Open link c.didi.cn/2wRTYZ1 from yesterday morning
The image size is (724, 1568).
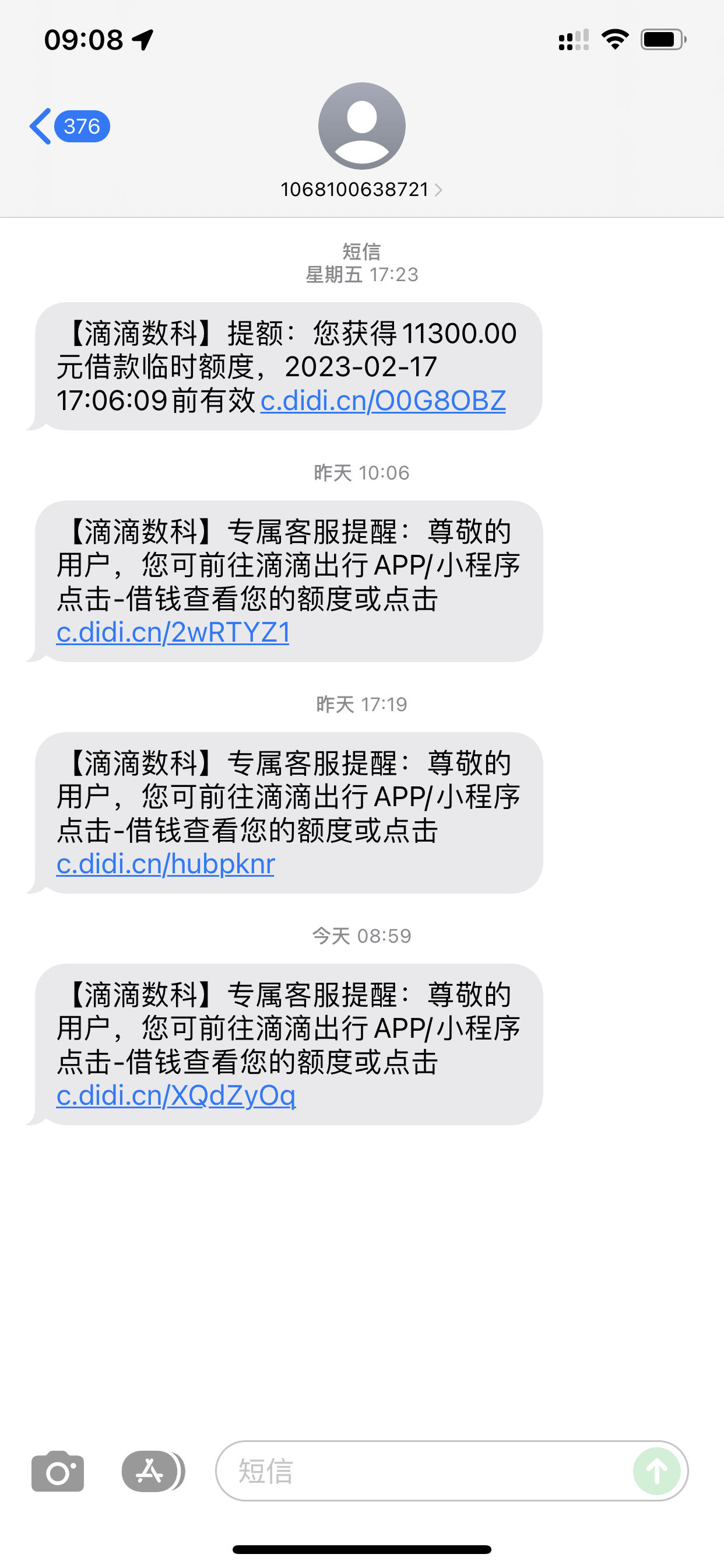click(x=174, y=632)
